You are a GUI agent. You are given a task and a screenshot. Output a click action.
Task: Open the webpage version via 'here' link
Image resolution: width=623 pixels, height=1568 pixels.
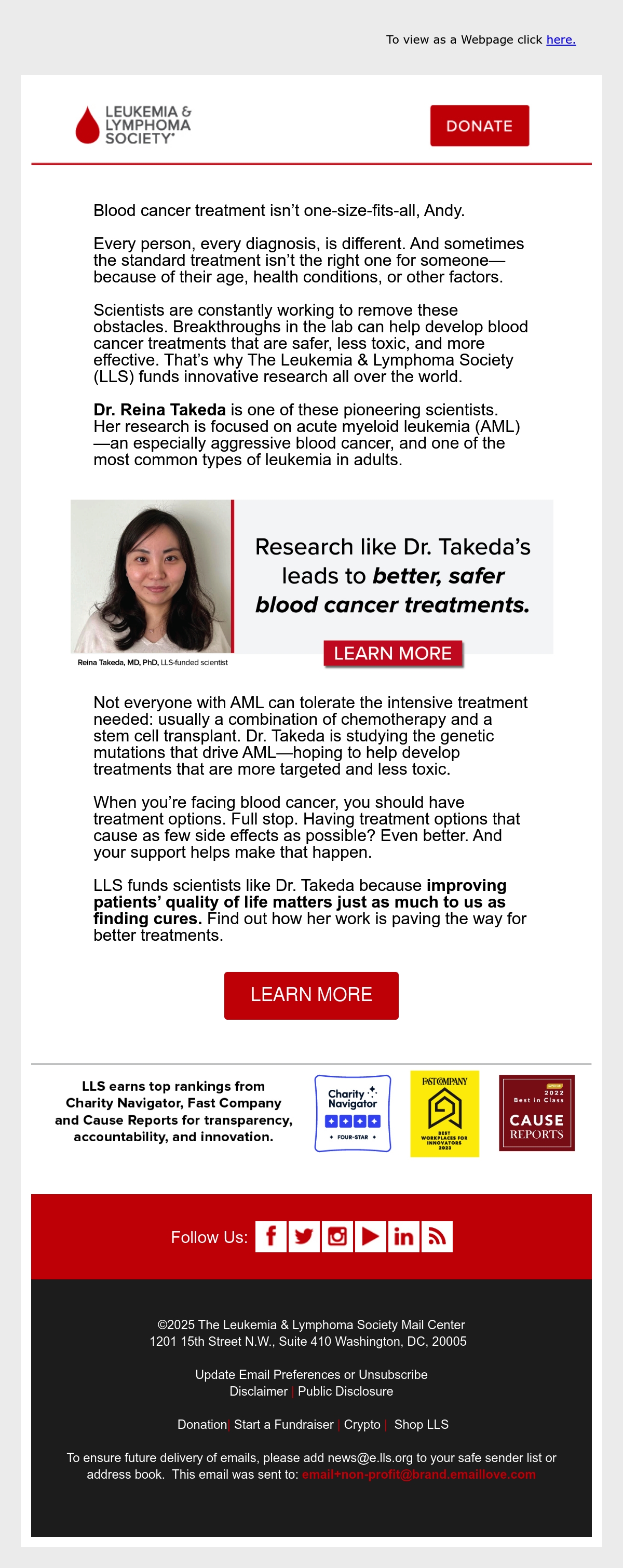pos(560,39)
